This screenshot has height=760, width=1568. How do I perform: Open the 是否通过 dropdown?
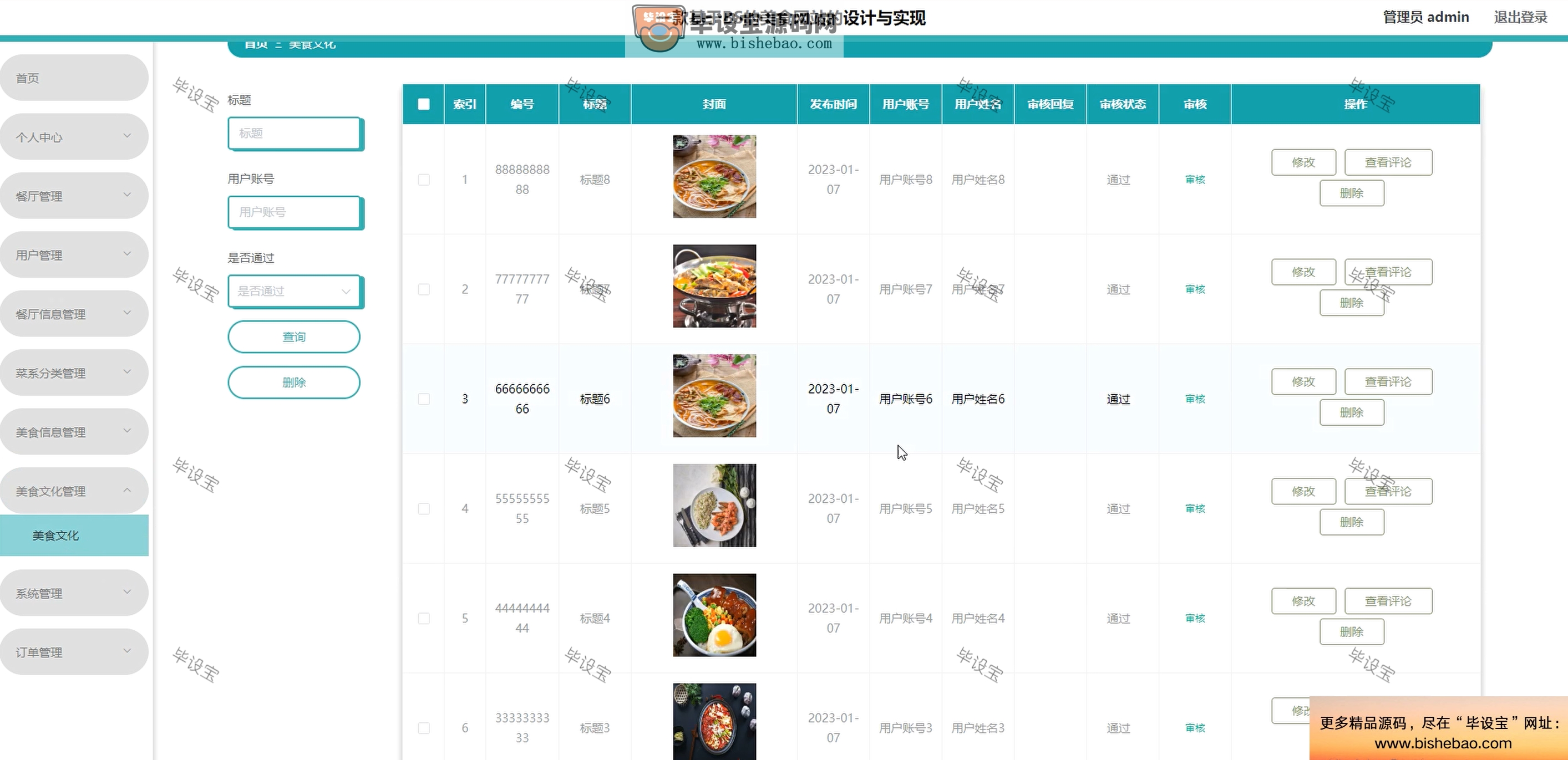(x=295, y=292)
